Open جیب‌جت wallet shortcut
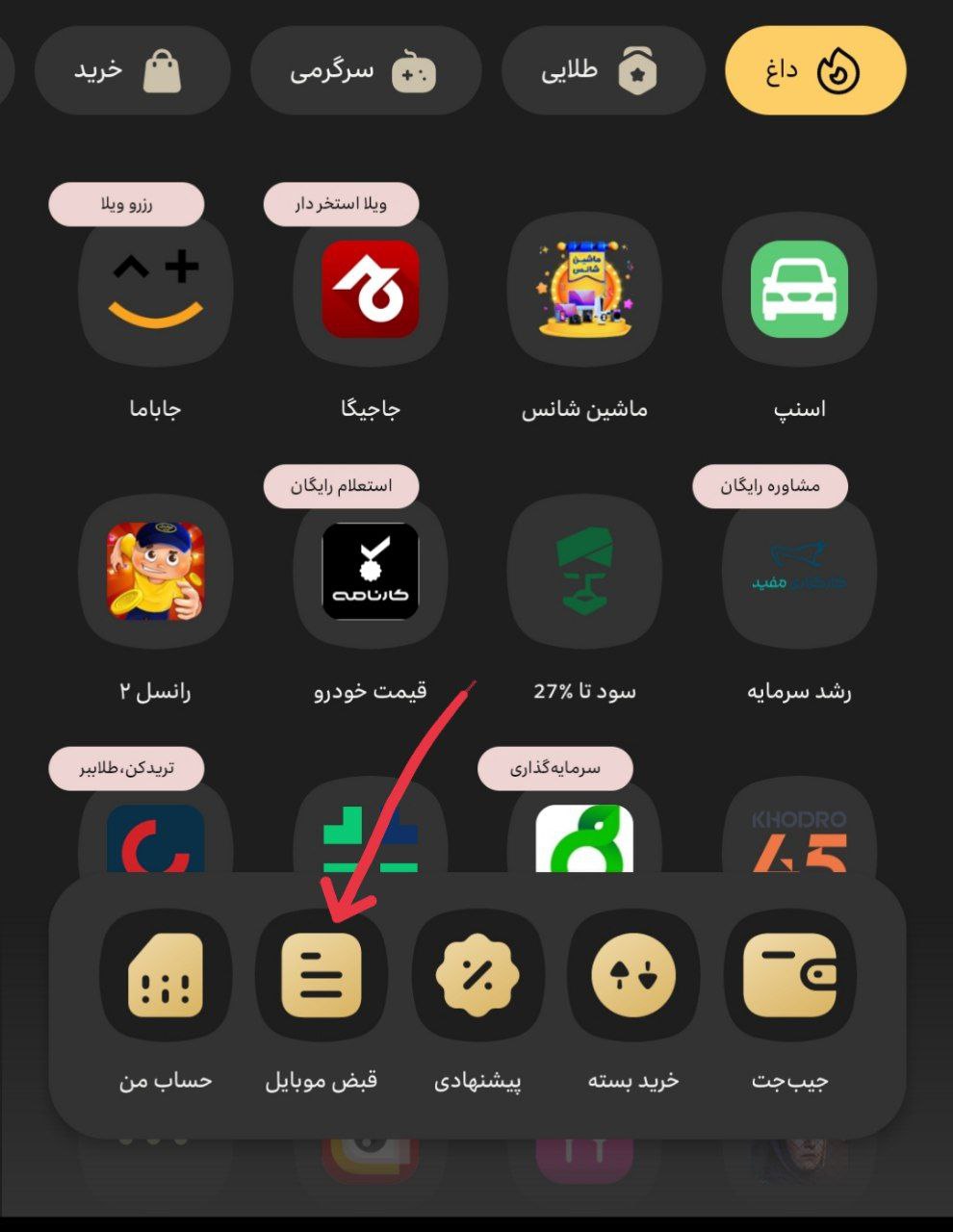 (789, 976)
